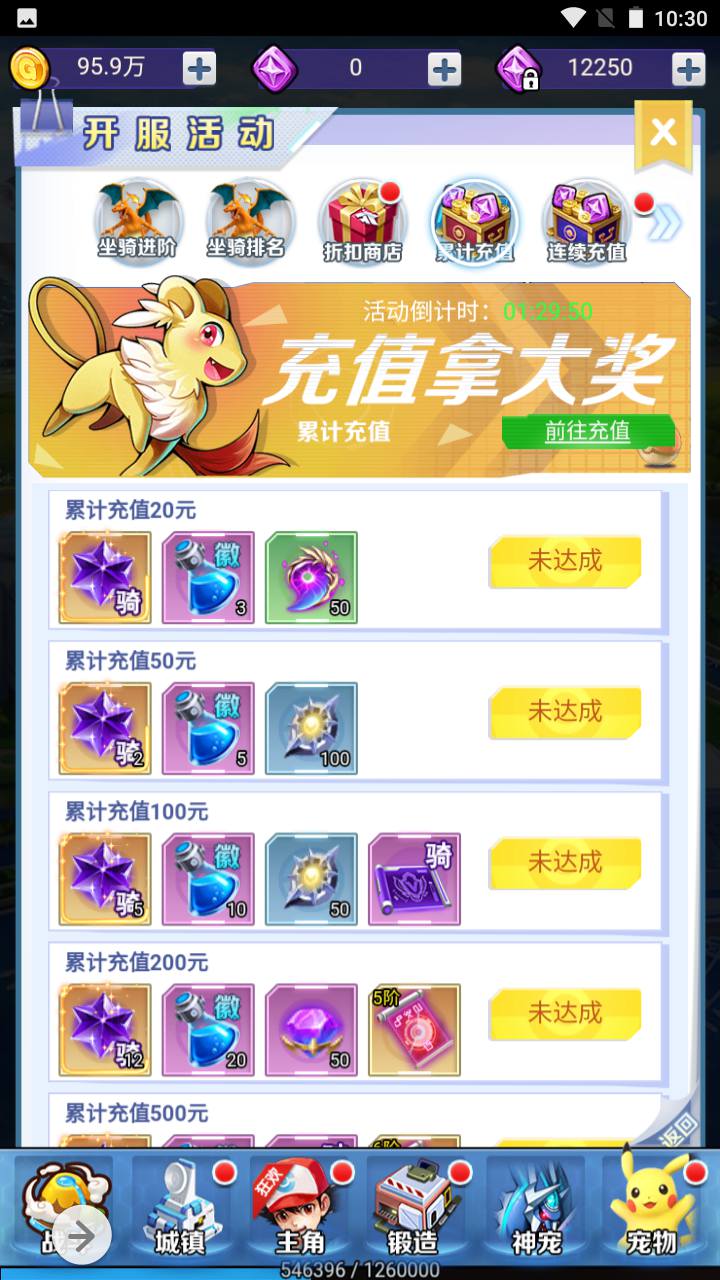Show more events with the right arrow

click(x=664, y=224)
